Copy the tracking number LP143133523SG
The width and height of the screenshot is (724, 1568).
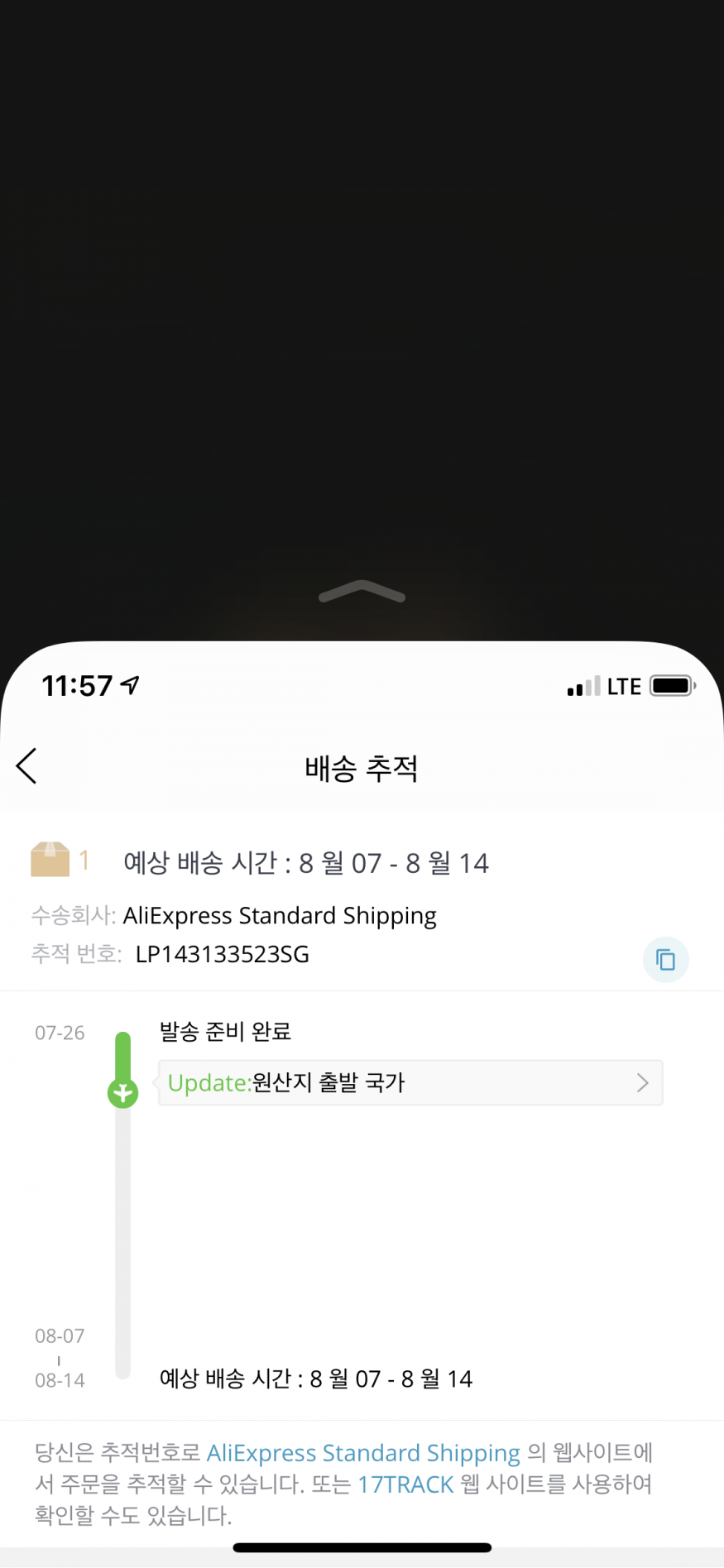[665, 960]
